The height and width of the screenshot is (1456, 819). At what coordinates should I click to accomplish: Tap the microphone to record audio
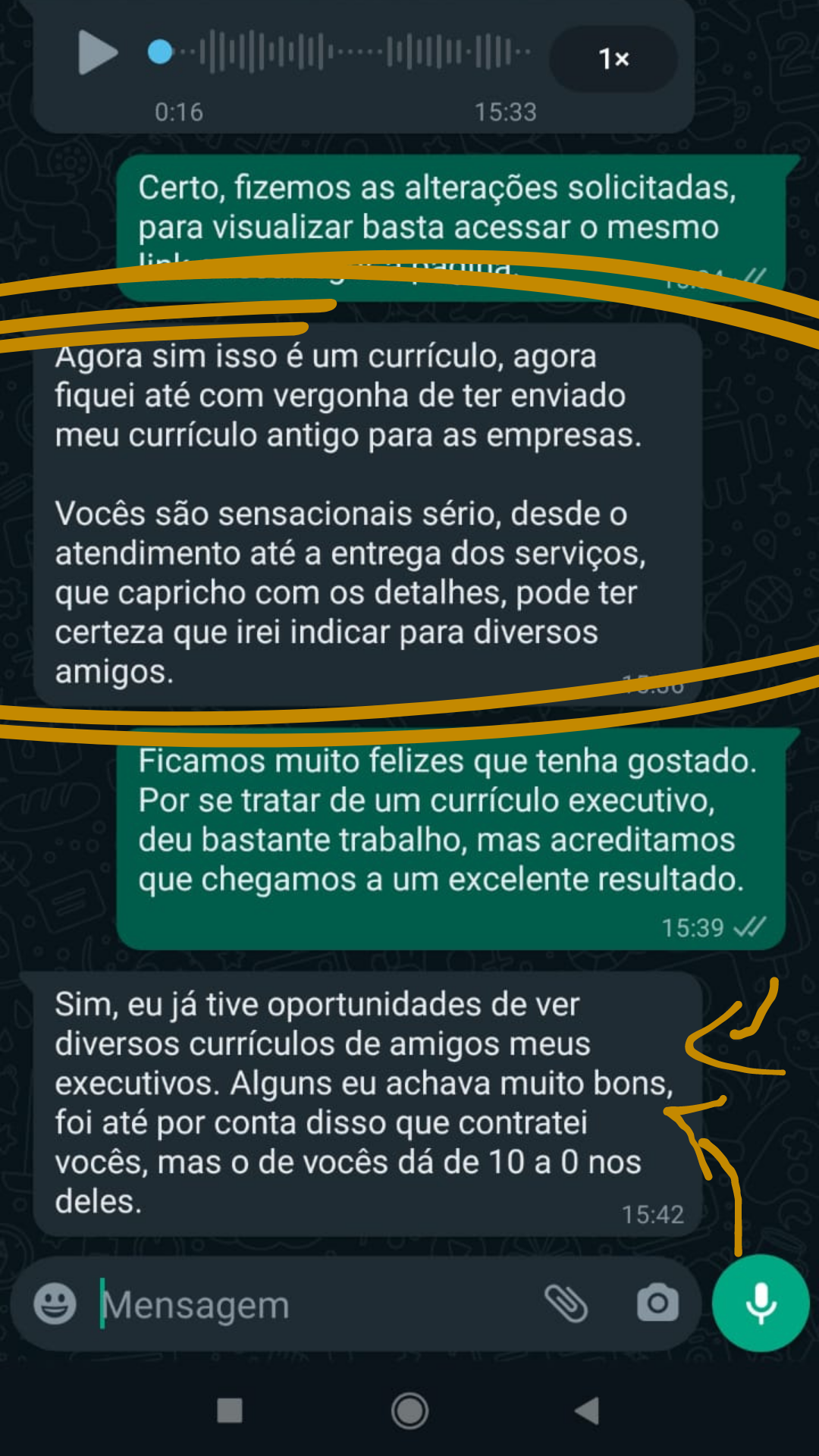tap(761, 1304)
